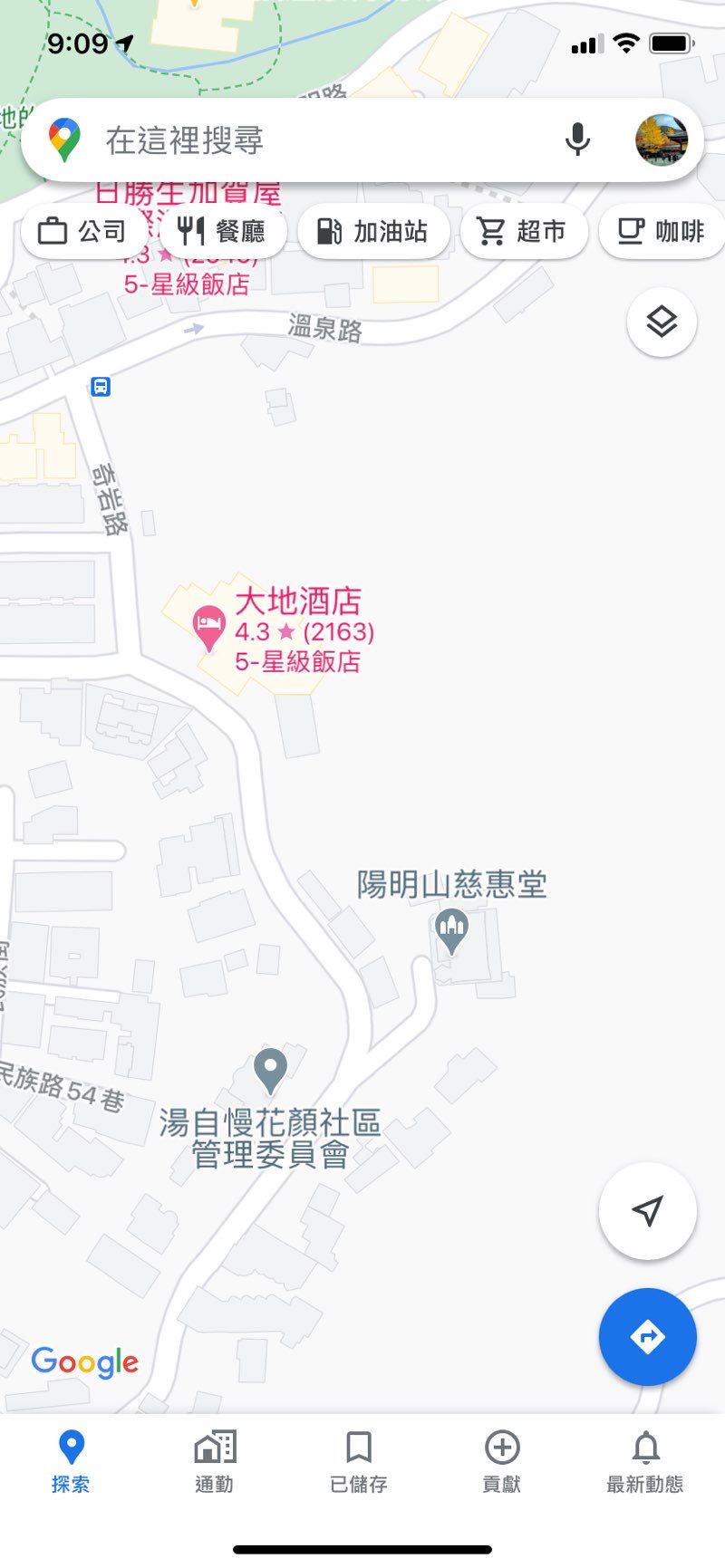The height and width of the screenshot is (1568, 725).
Task: Select the 餐廳 filter chip
Action: pos(223,232)
